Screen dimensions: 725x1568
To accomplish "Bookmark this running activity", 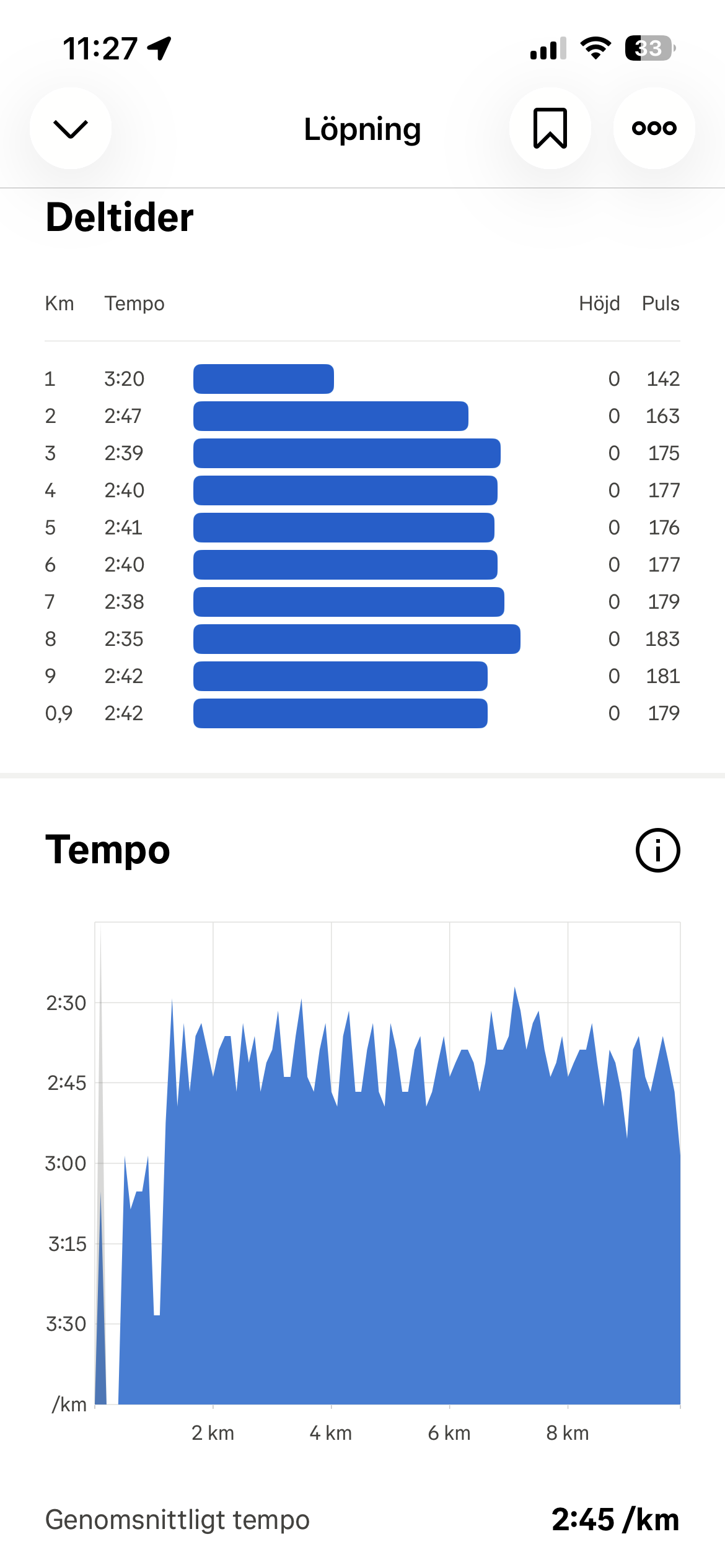I will click(x=550, y=128).
